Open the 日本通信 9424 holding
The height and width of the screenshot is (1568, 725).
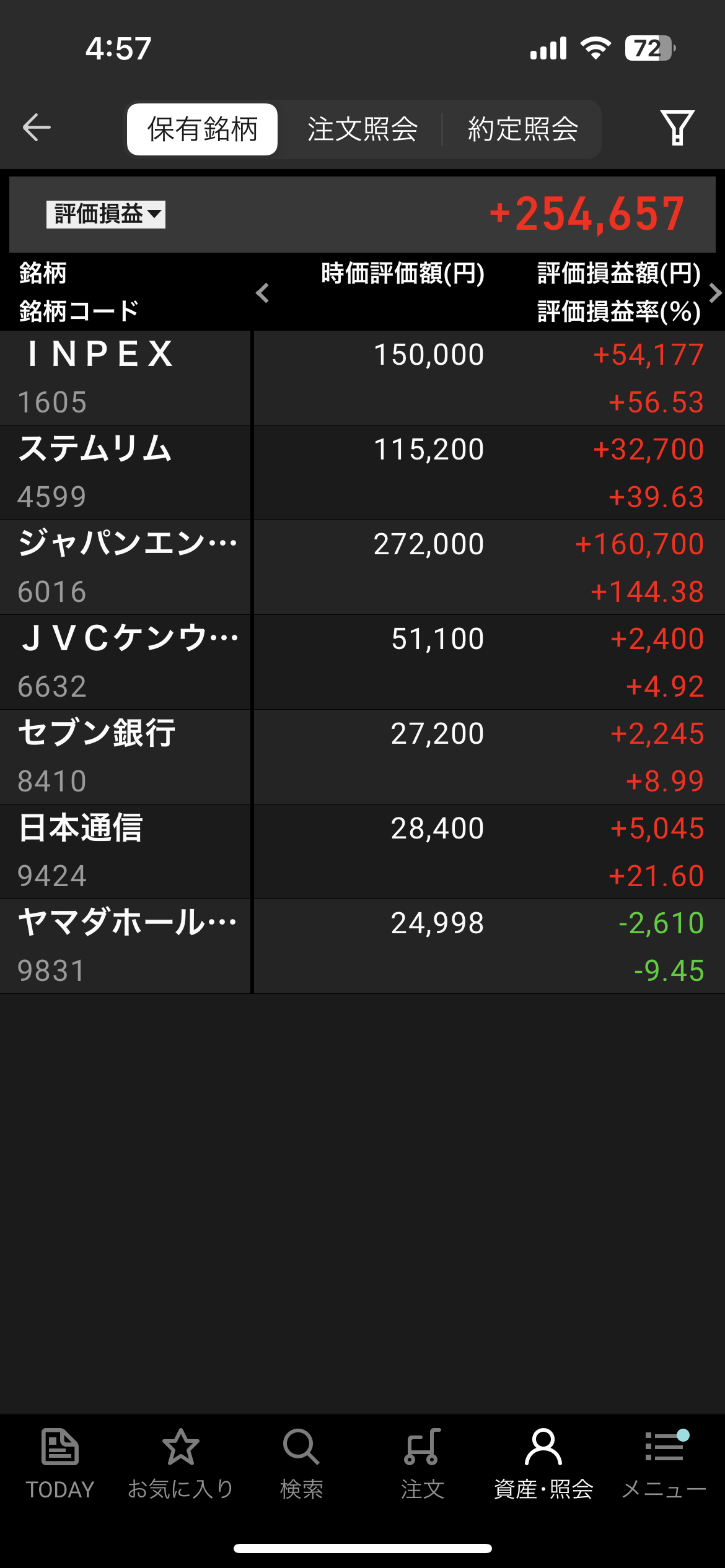[x=125, y=852]
